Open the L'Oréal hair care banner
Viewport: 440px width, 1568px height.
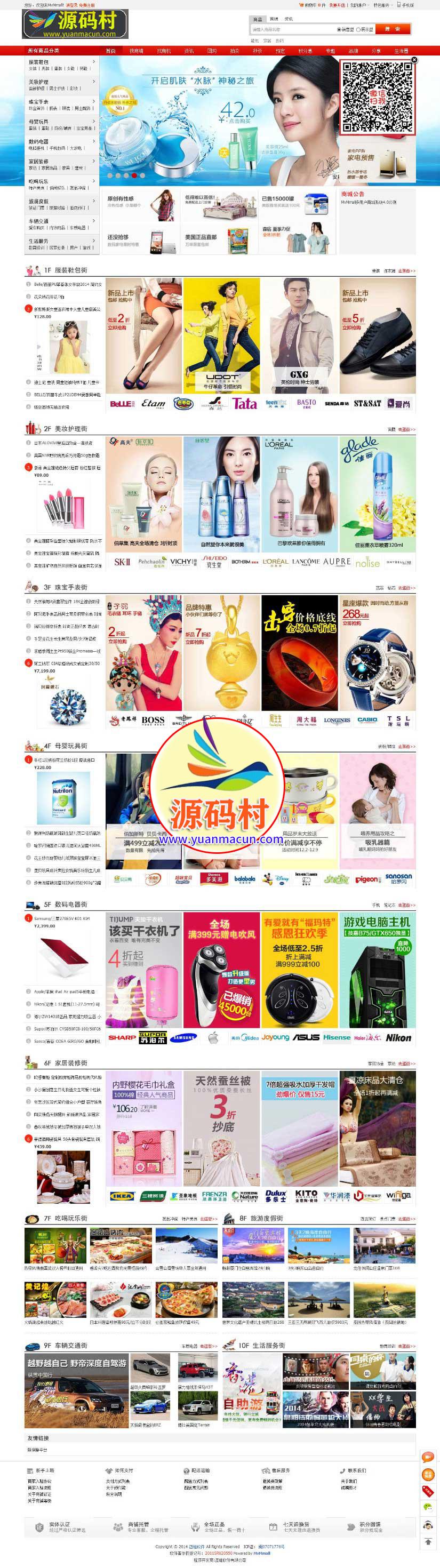click(299, 494)
